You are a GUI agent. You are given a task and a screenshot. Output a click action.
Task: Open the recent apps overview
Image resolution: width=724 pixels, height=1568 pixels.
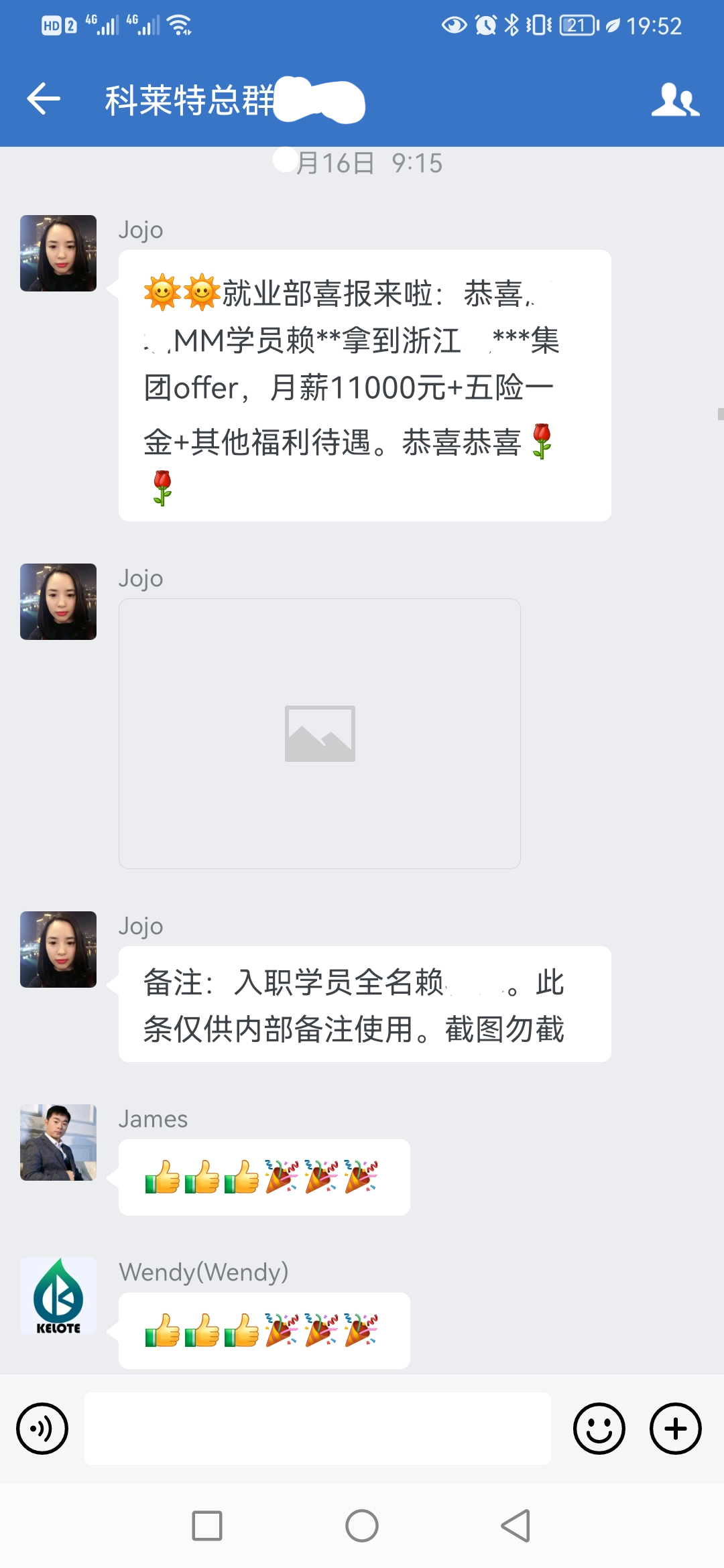click(207, 1526)
